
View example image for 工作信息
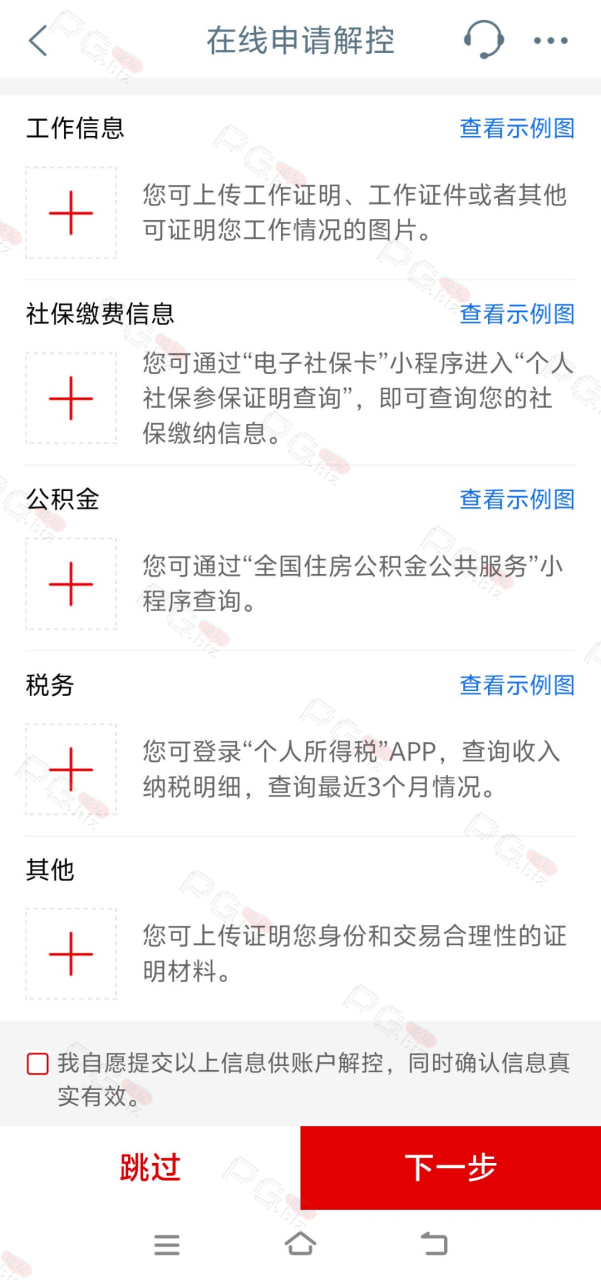[x=517, y=128]
